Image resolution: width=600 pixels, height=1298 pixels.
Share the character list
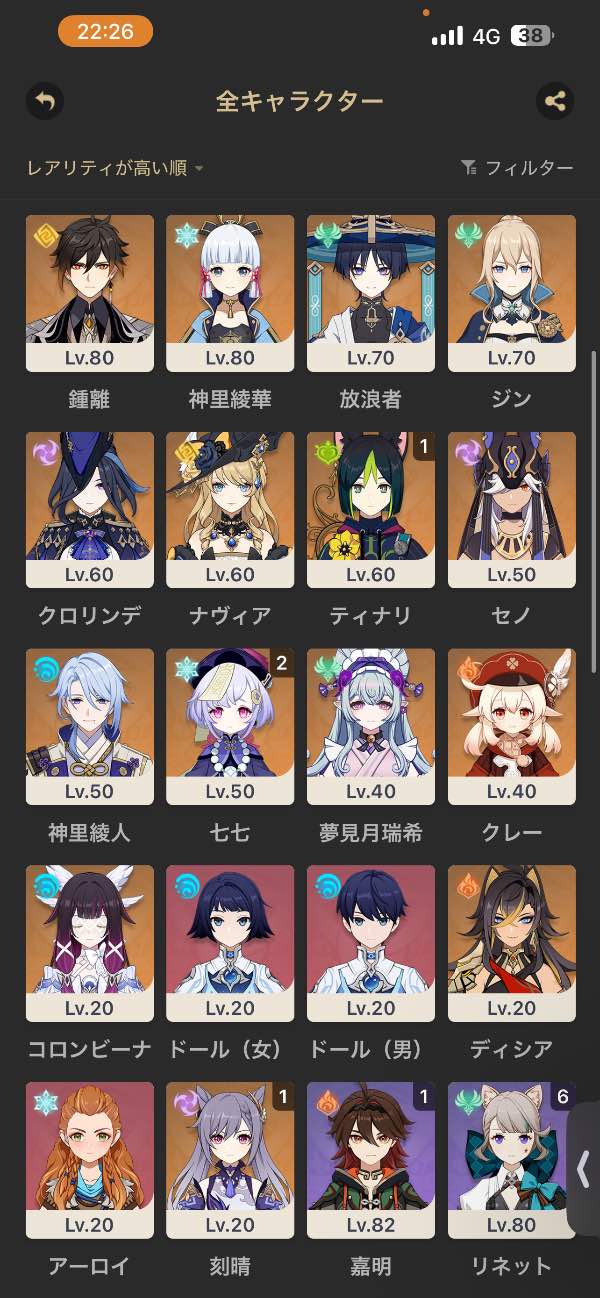(555, 101)
